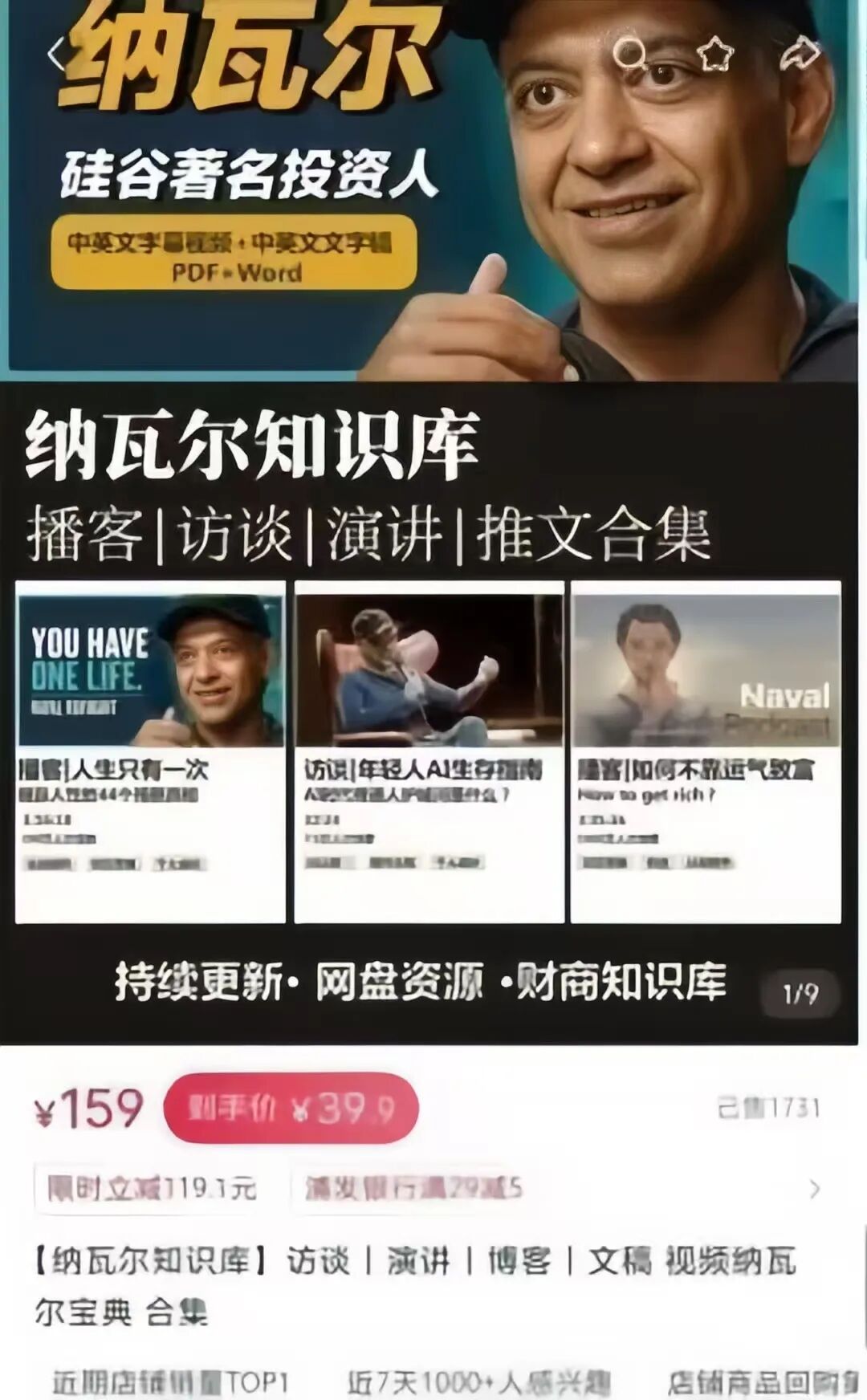Select the 浦发银行 满29减5 coupon chip

point(413,1188)
